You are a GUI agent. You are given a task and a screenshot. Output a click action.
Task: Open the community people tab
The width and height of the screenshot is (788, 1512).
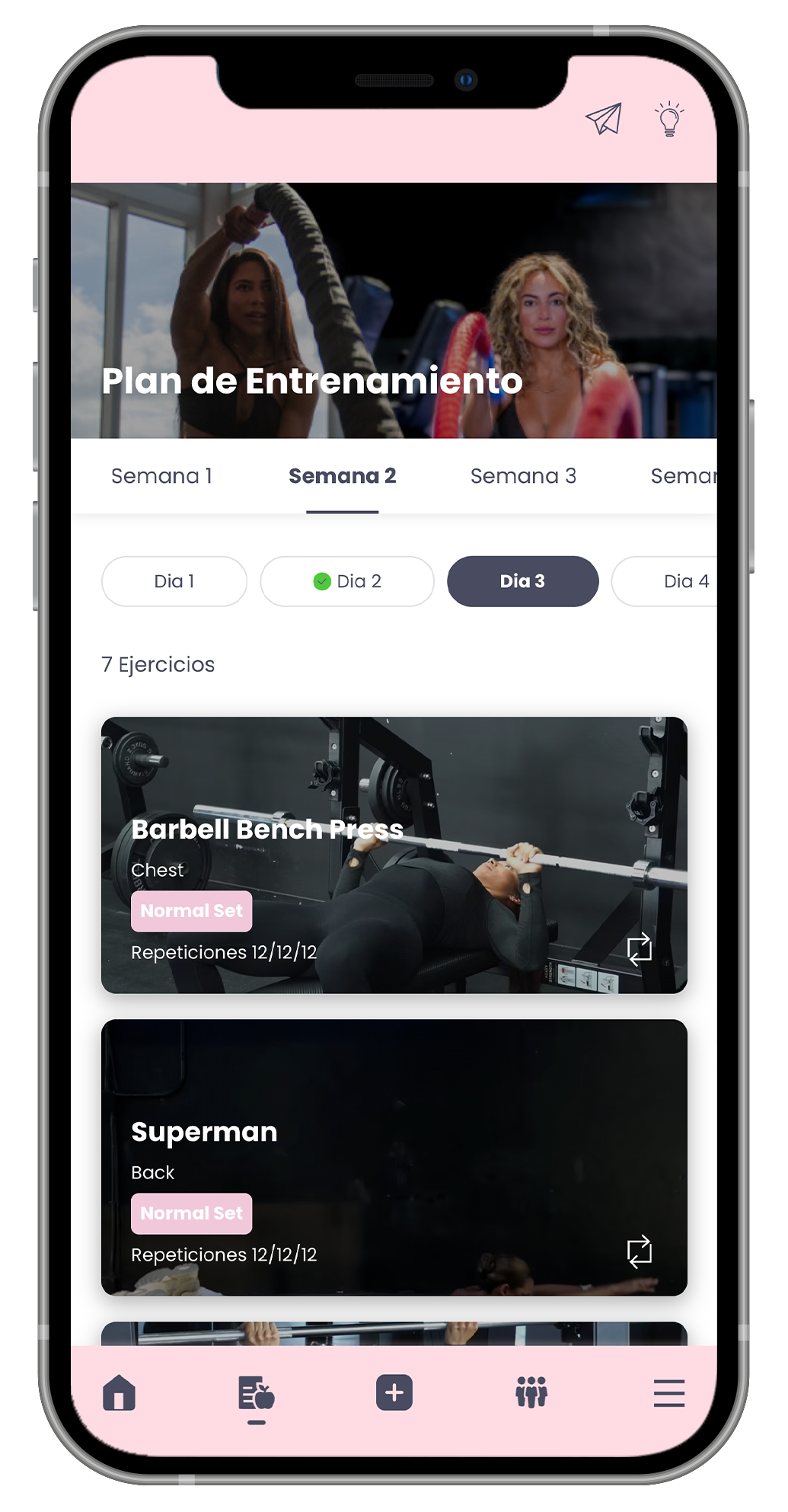tap(531, 1393)
